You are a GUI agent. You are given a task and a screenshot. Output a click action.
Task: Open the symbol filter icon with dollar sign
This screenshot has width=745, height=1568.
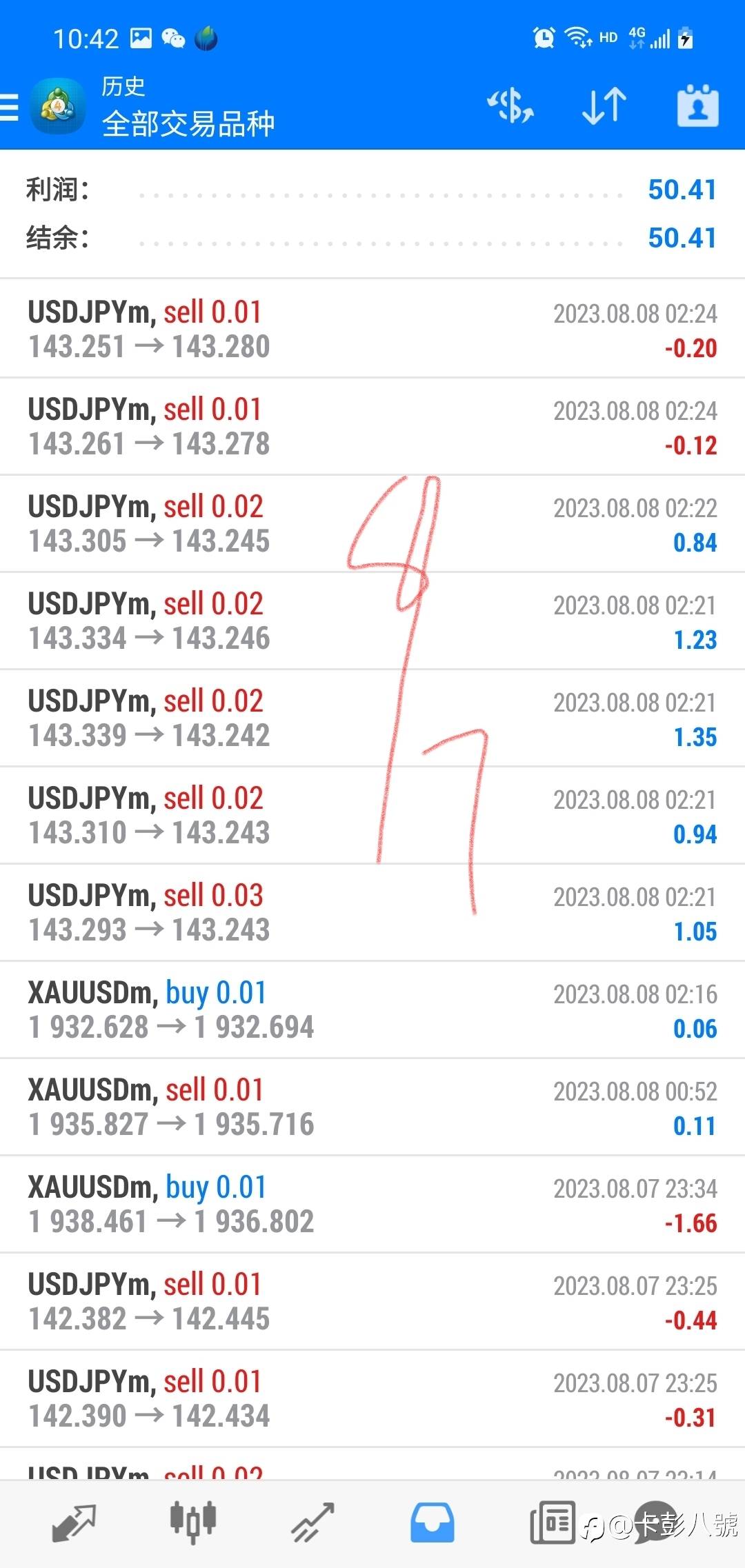pyautogui.click(x=510, y=107)
